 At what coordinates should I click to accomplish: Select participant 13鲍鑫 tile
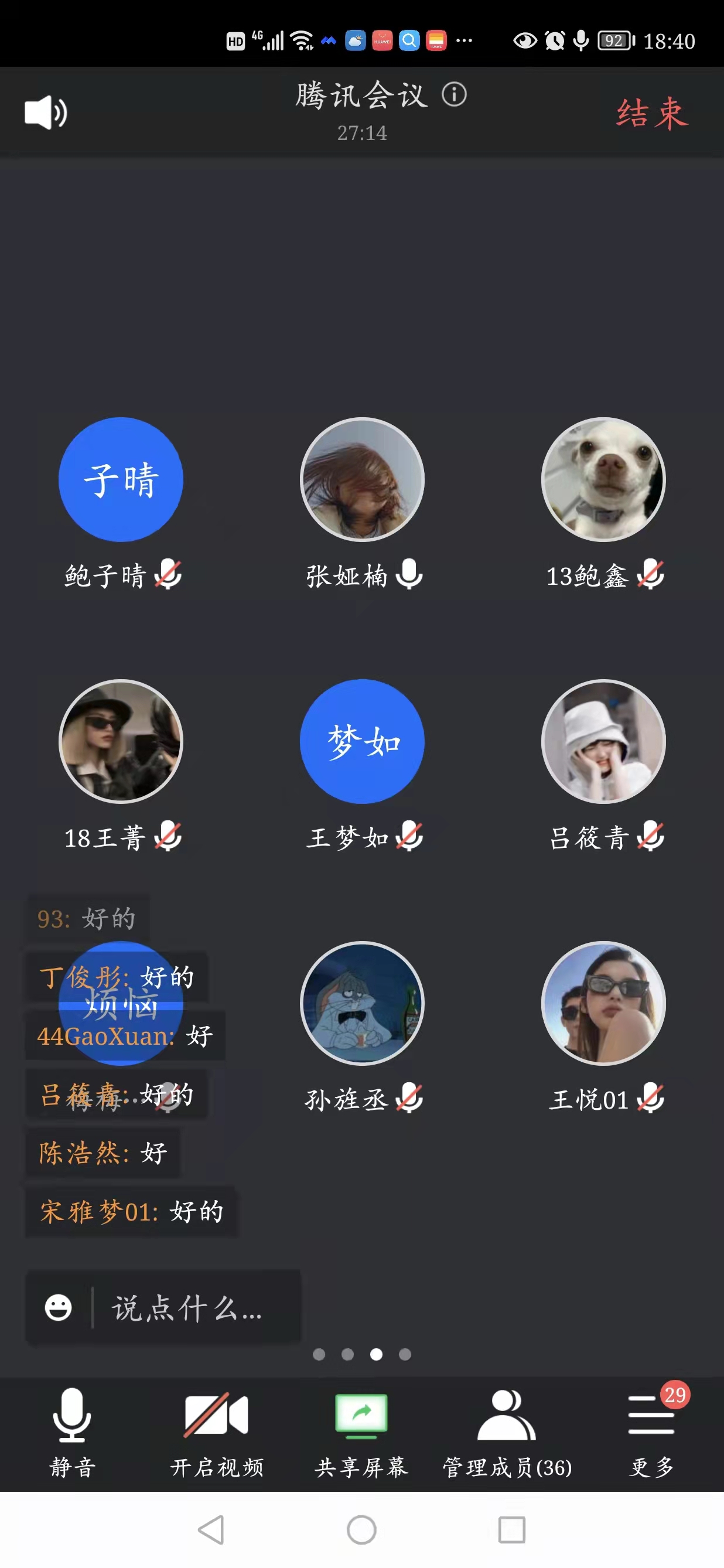tap(603, 480)
